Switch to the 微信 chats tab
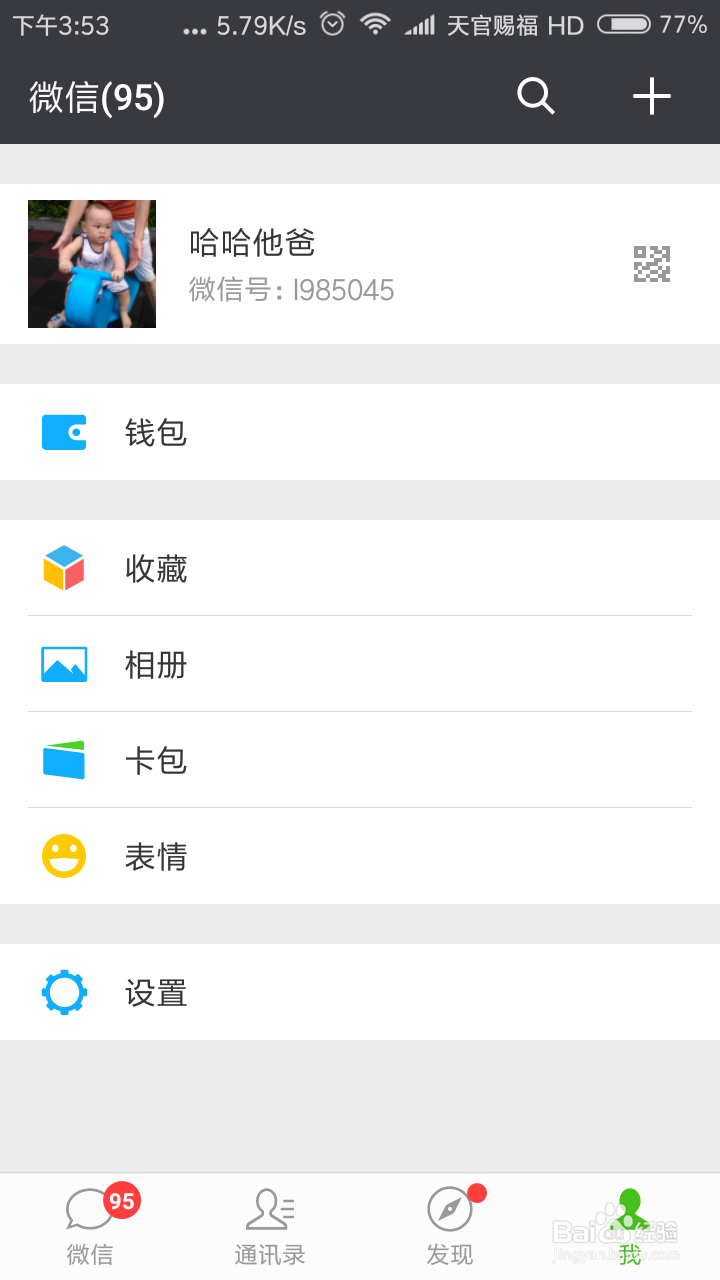The image size is (720, 1280). tap(90, 1226)
